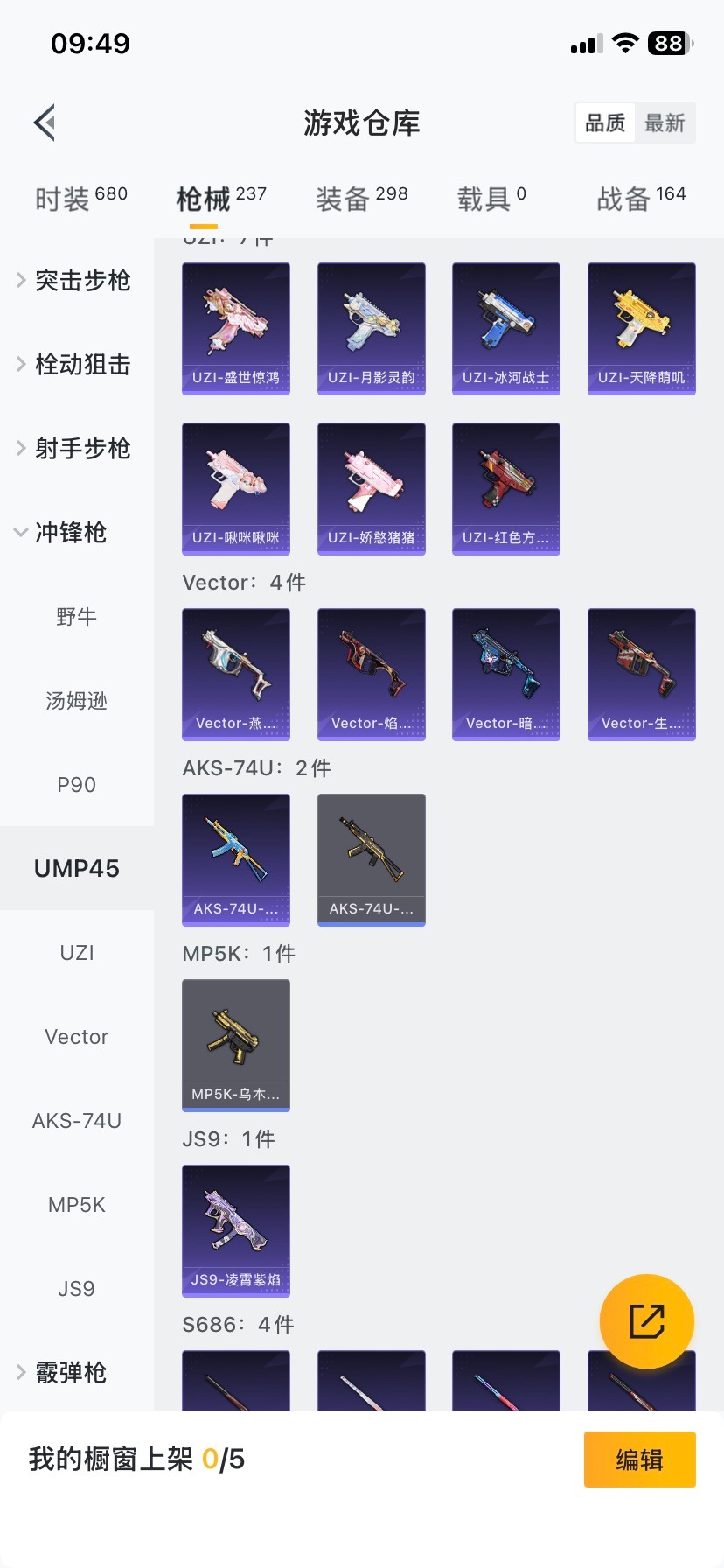Screen dimensions: 724x1568
Task: Switch sorting to 最新
Action: pyautogui.click(x=665, y=122)
